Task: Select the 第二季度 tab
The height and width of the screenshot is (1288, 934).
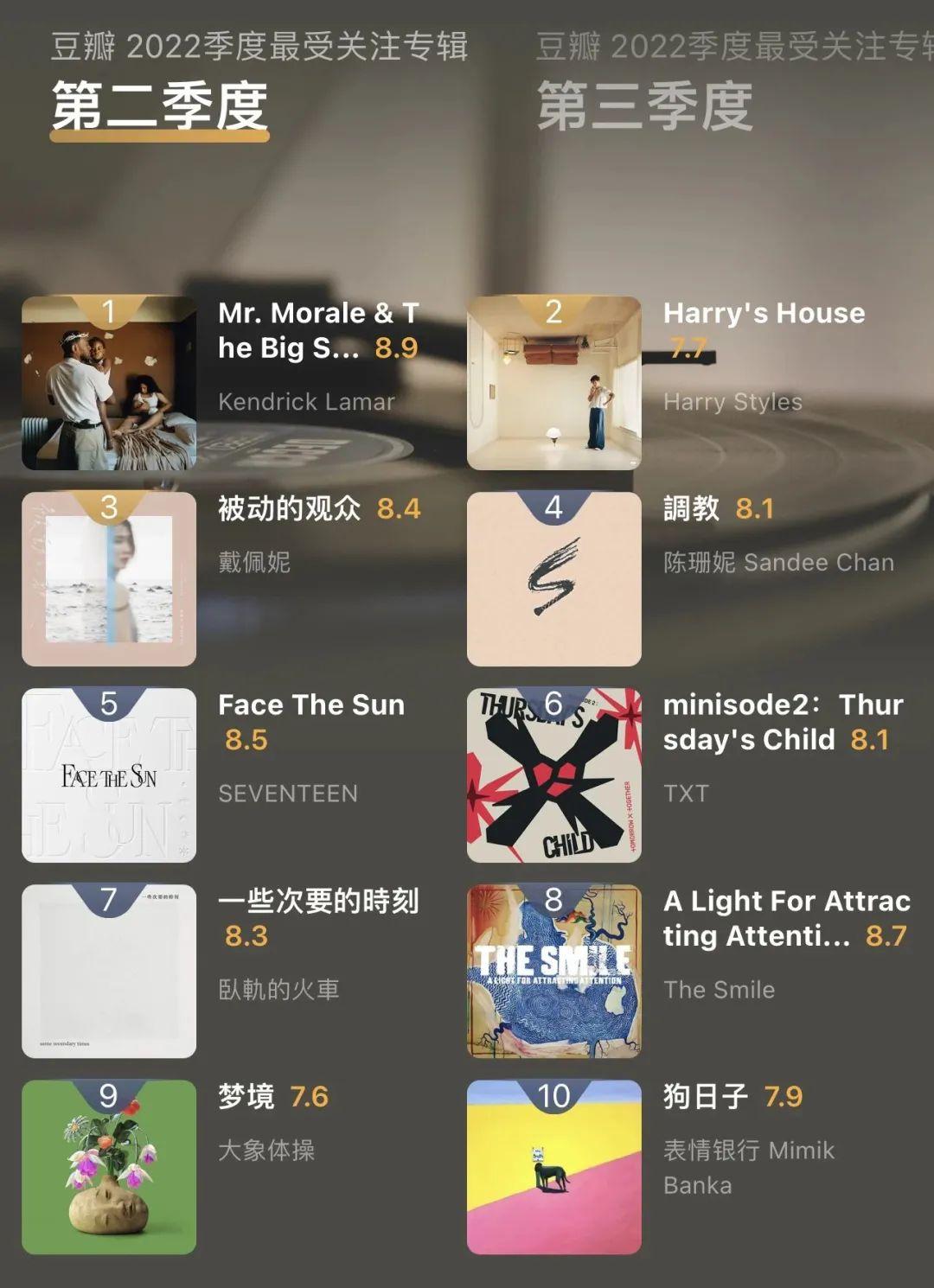Action: point(160,106)
